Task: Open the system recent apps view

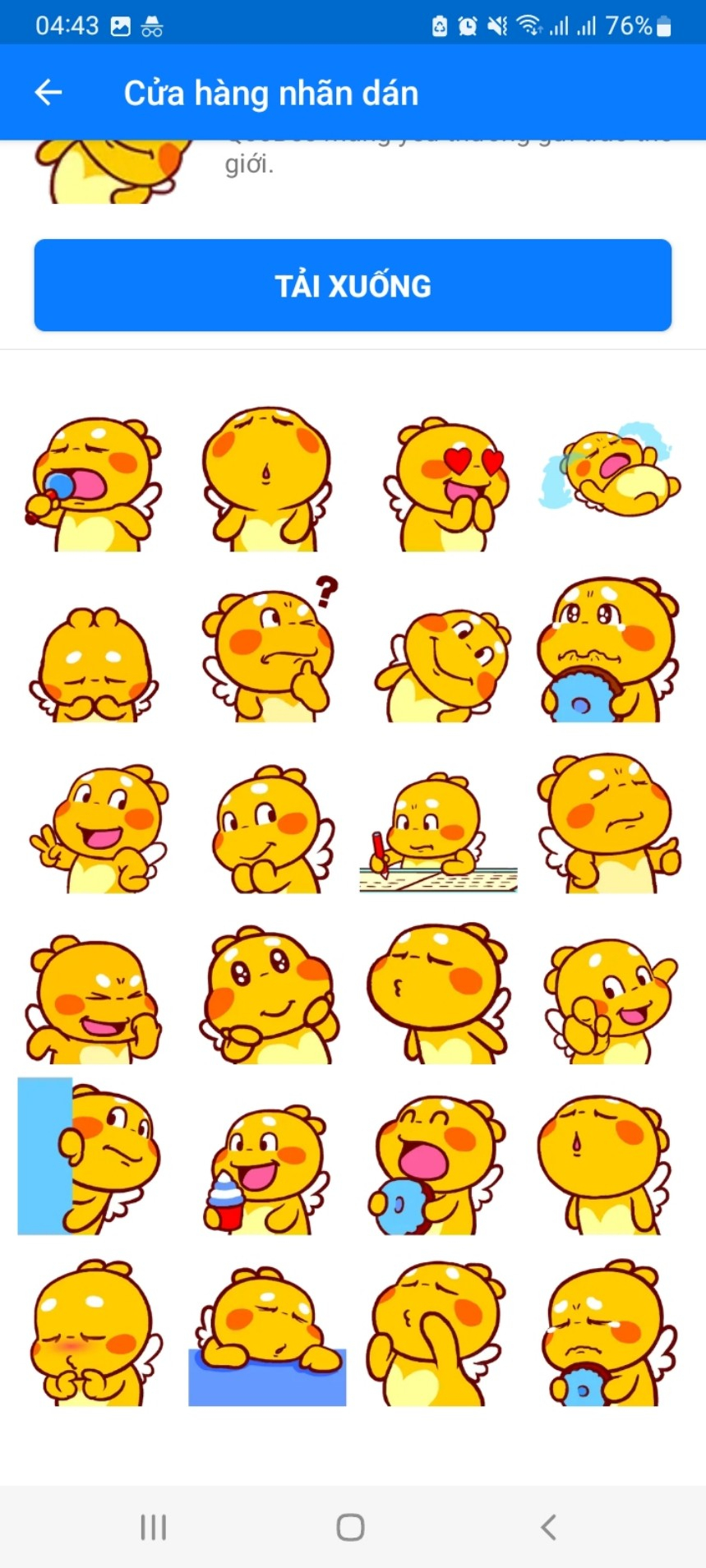Action: pos(154,1527)
